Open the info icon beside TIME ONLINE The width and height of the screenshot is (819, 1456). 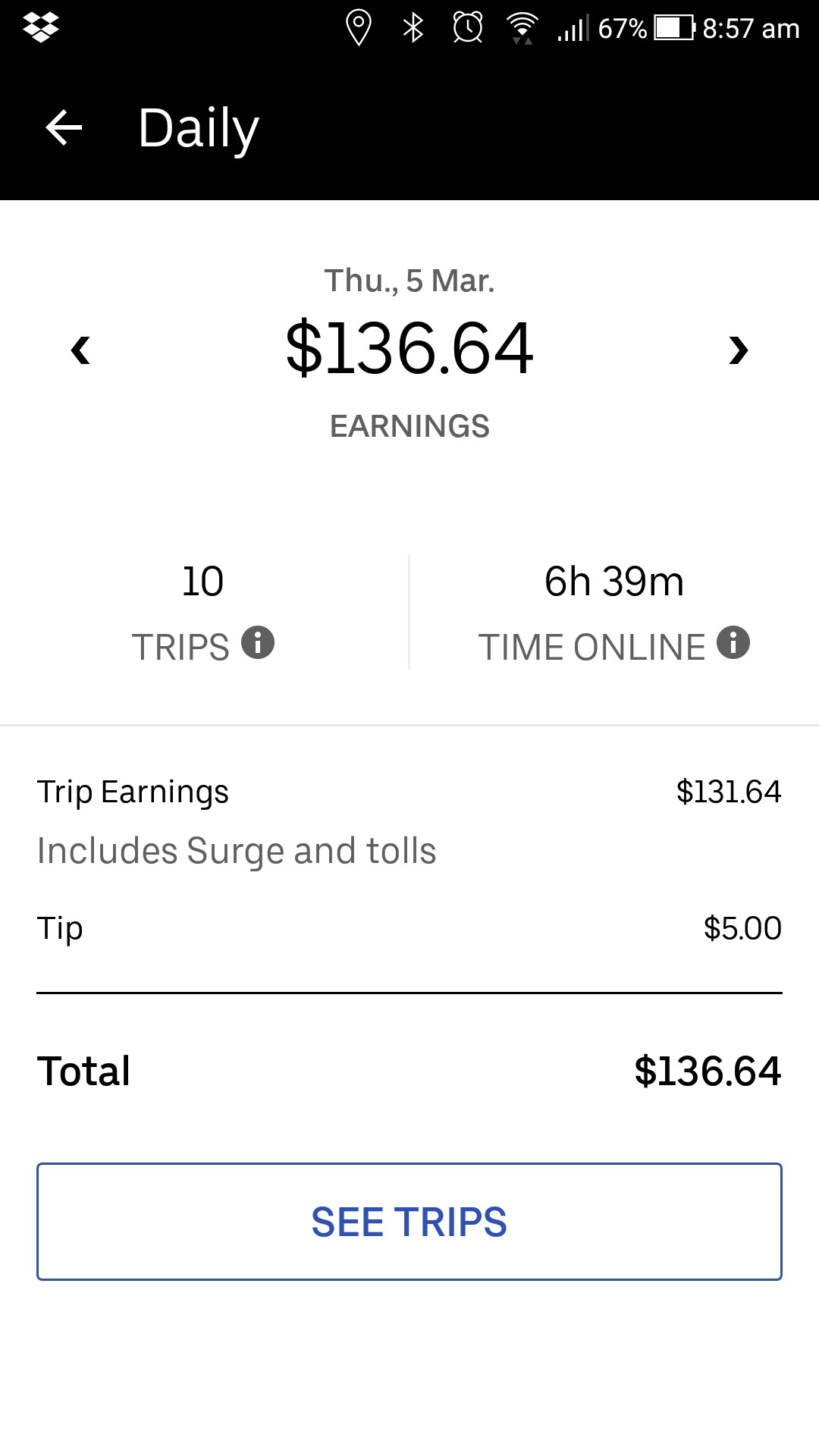733,643
